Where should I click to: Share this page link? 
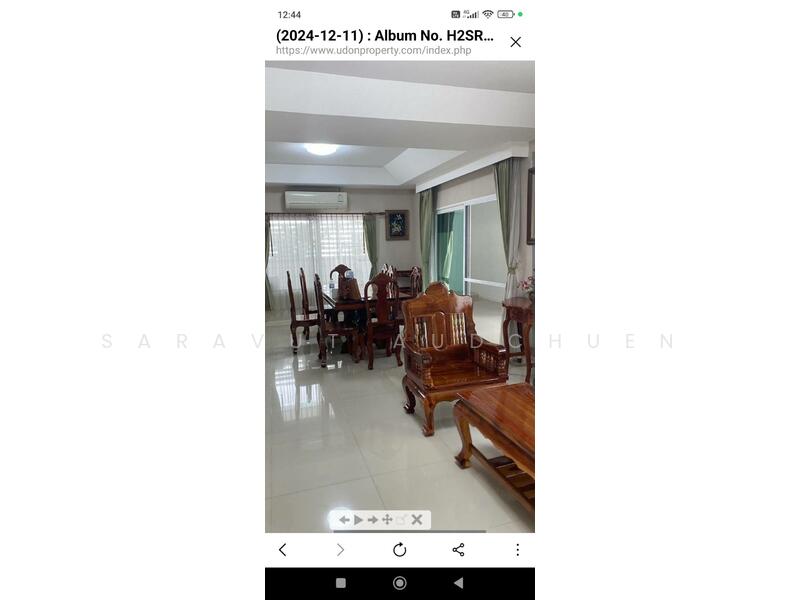(x=458, y=549)
